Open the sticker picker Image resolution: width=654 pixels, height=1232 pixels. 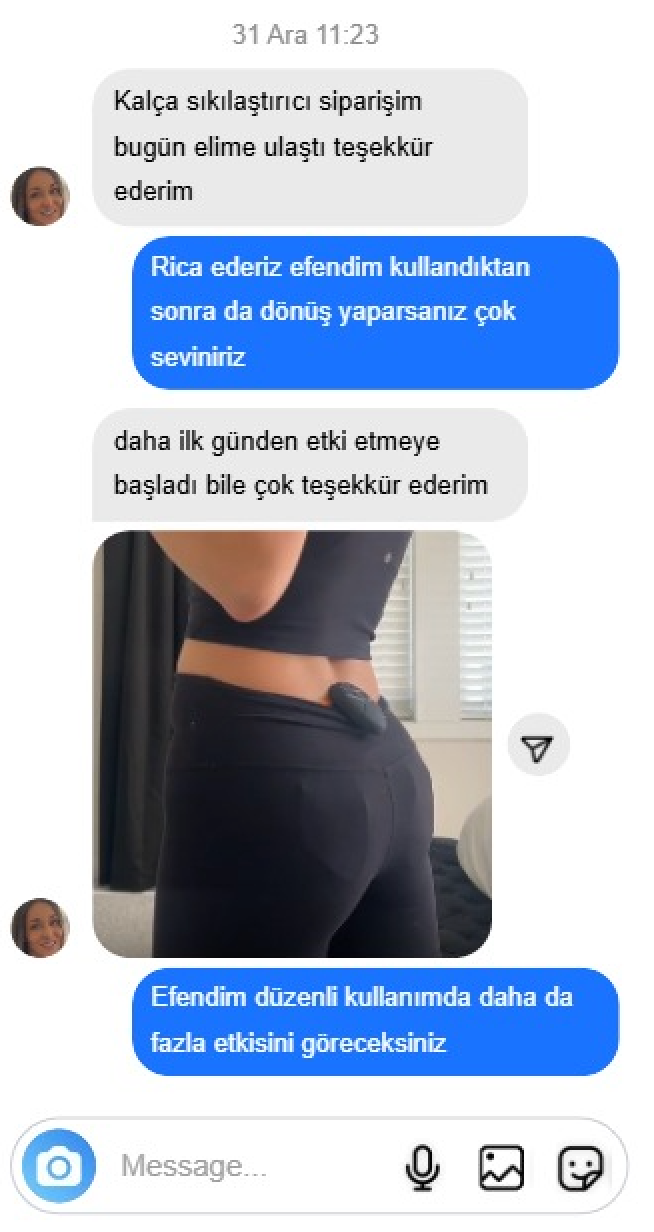pyautogui.click(x=581, y=1166)
